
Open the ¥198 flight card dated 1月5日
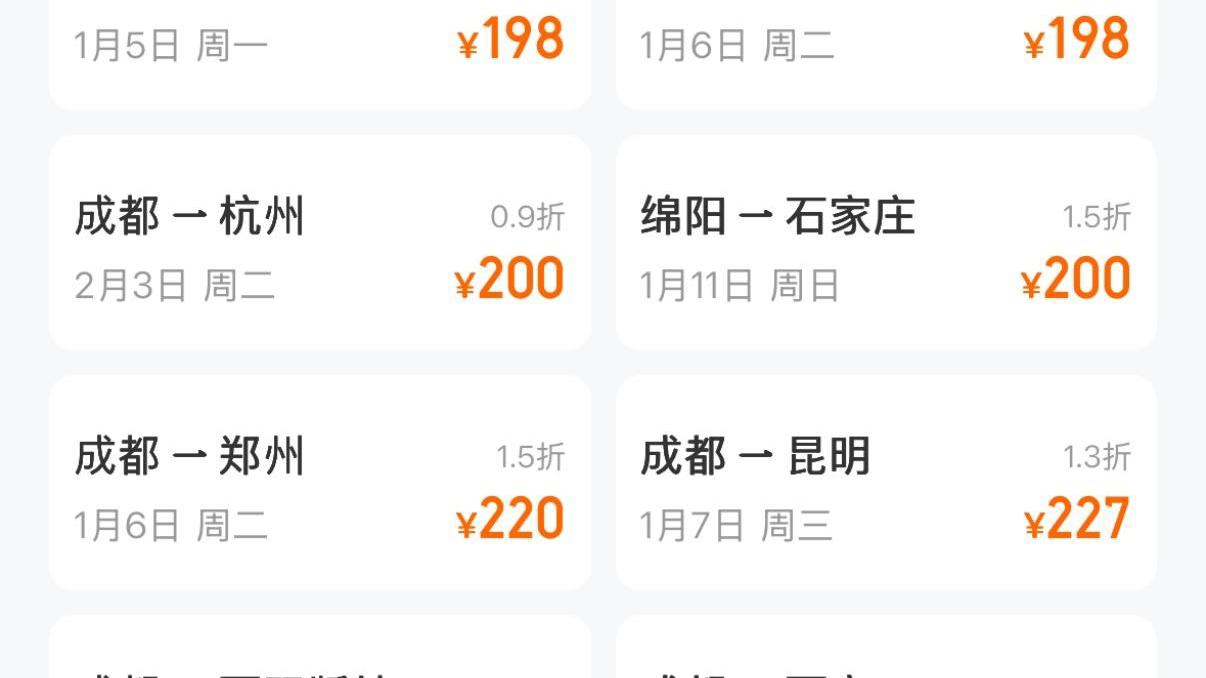(x=319, y=50)
